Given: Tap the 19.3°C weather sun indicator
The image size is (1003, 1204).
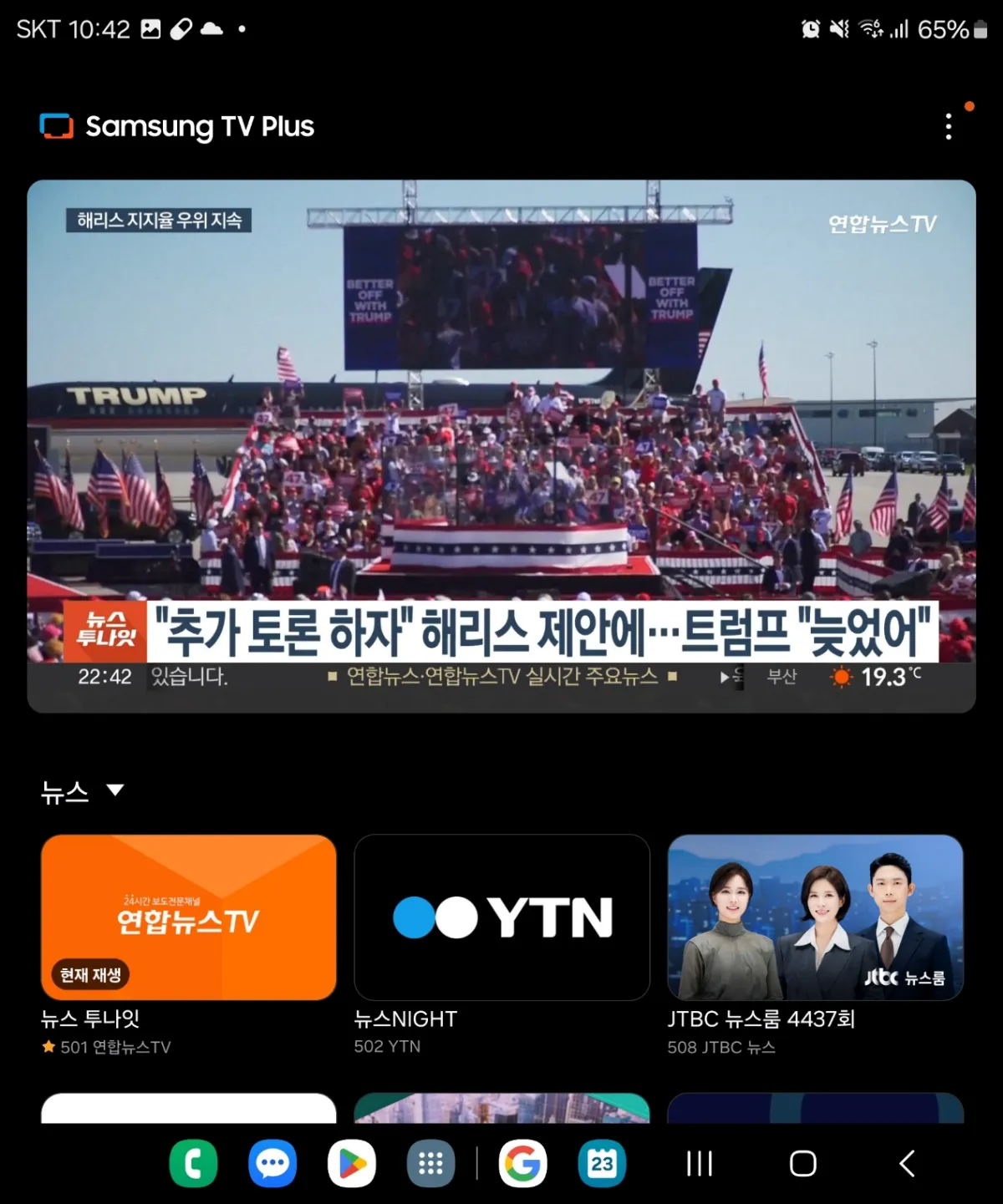Looking at the screenshot, I should pyautogui.click(x=843, y=677).
